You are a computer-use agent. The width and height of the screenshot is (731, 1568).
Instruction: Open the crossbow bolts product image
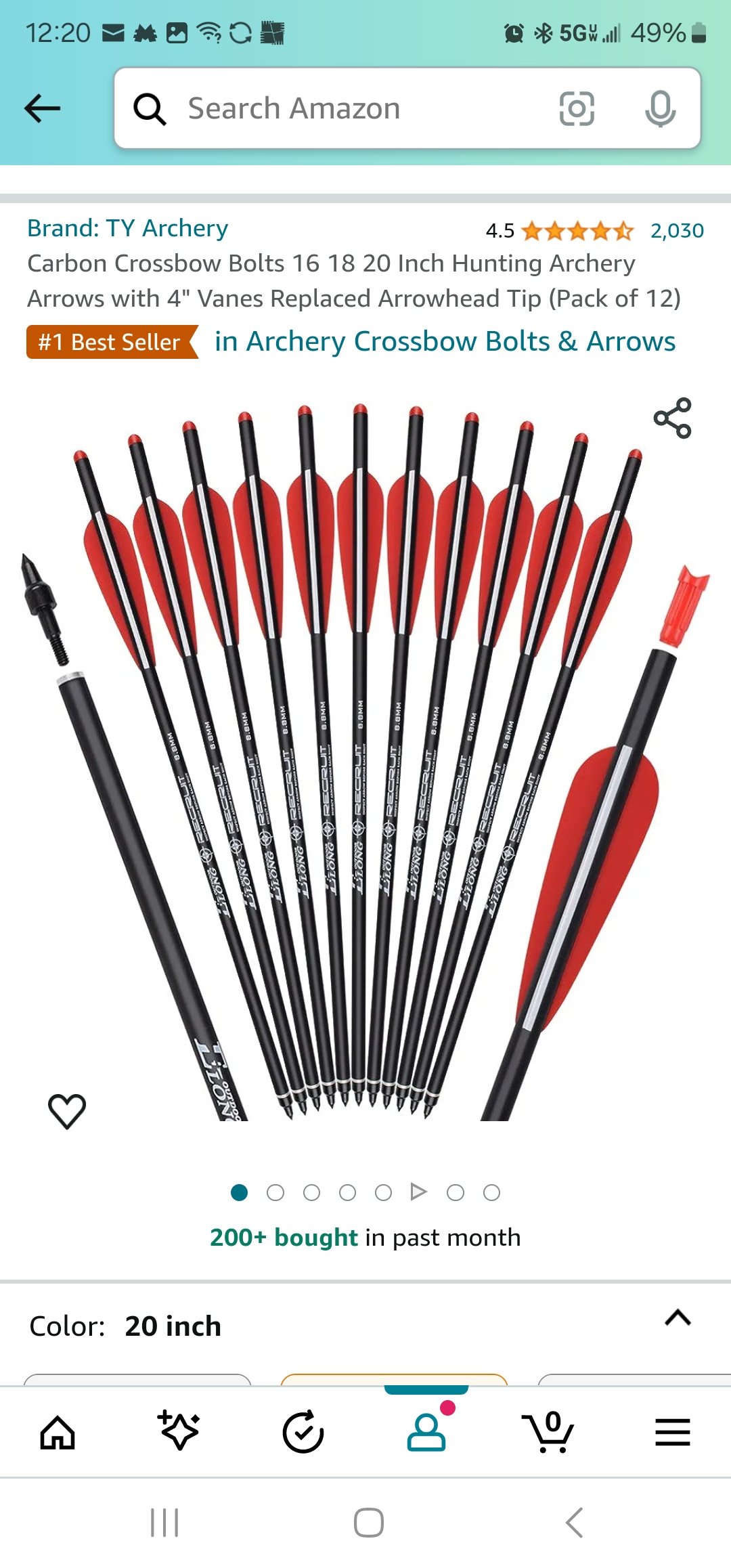(x=365, y=762)
